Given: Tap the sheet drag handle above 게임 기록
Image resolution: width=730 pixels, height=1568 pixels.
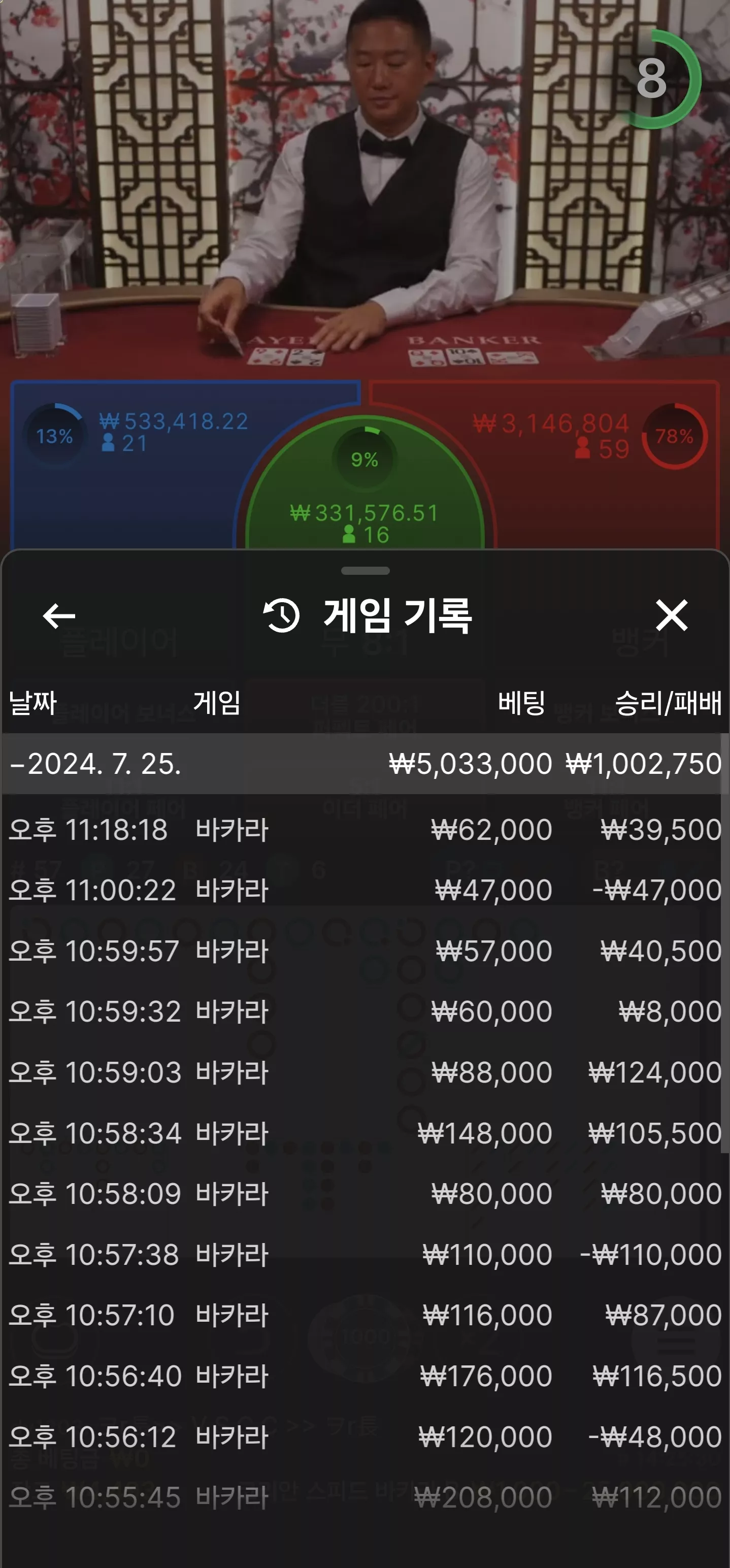Looking at the screenshot, I should coord(365,571).
